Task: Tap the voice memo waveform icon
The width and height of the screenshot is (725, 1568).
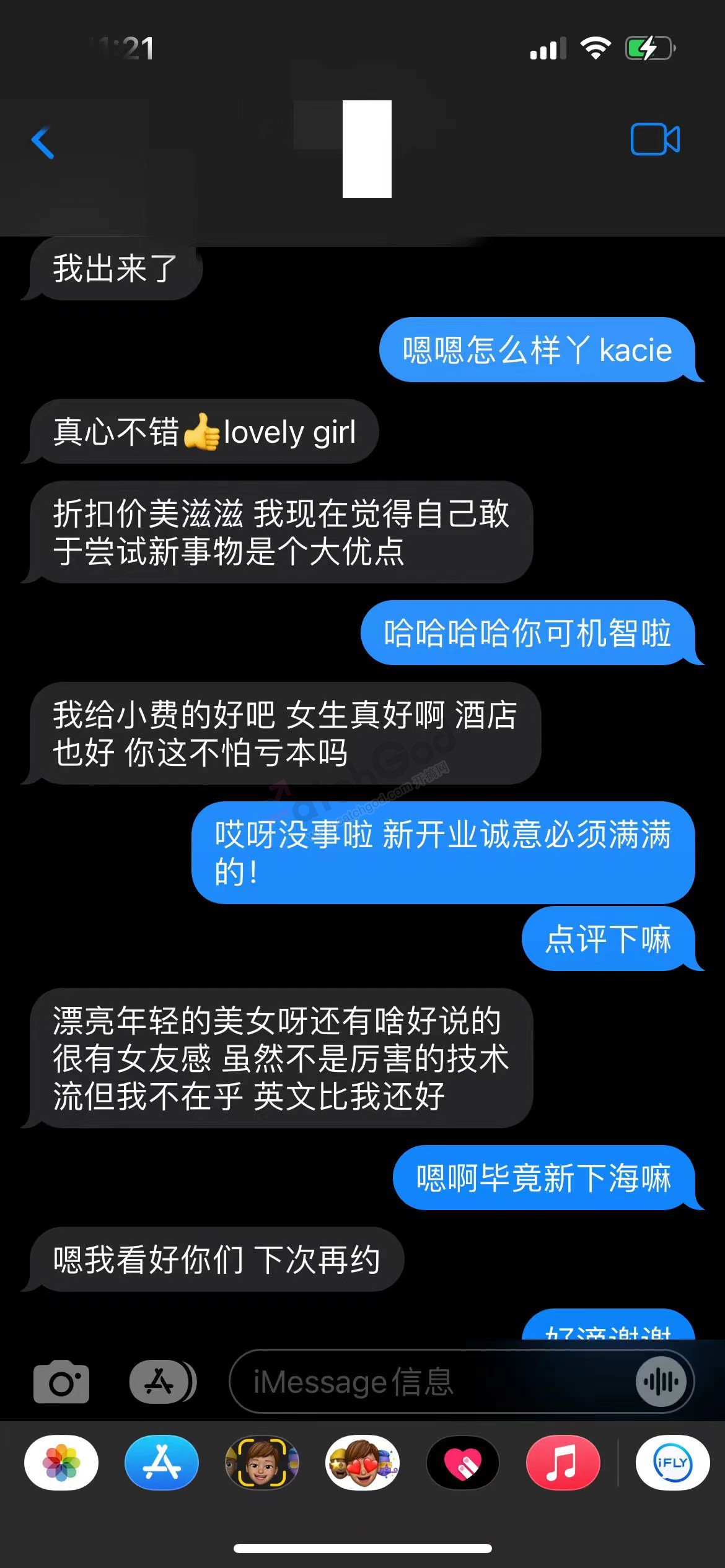Action: coord(662,1381)
